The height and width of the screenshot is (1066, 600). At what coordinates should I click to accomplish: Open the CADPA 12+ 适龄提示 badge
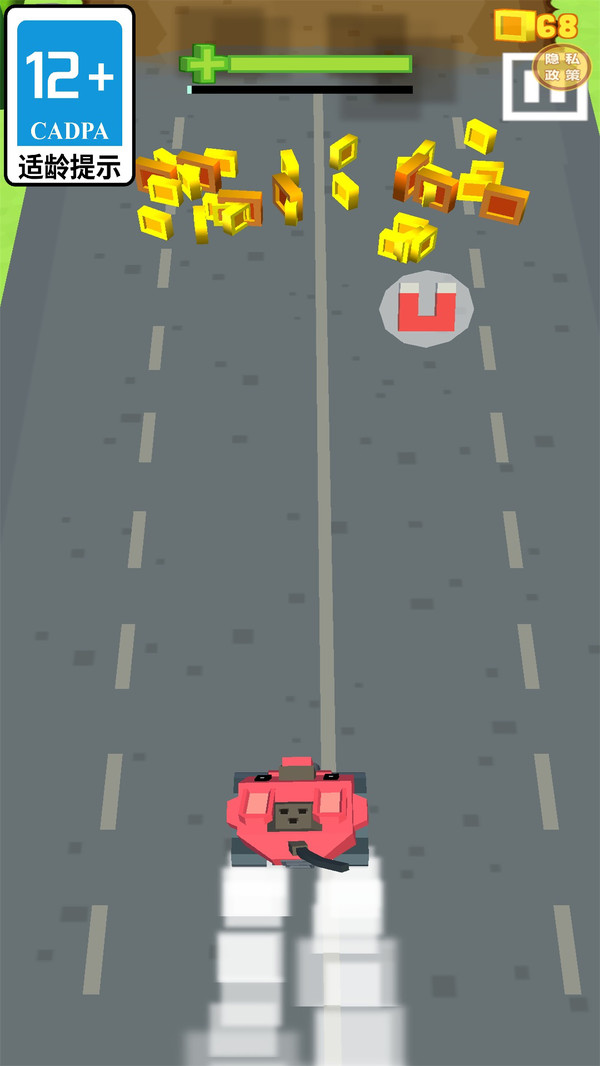click(69, 96)
